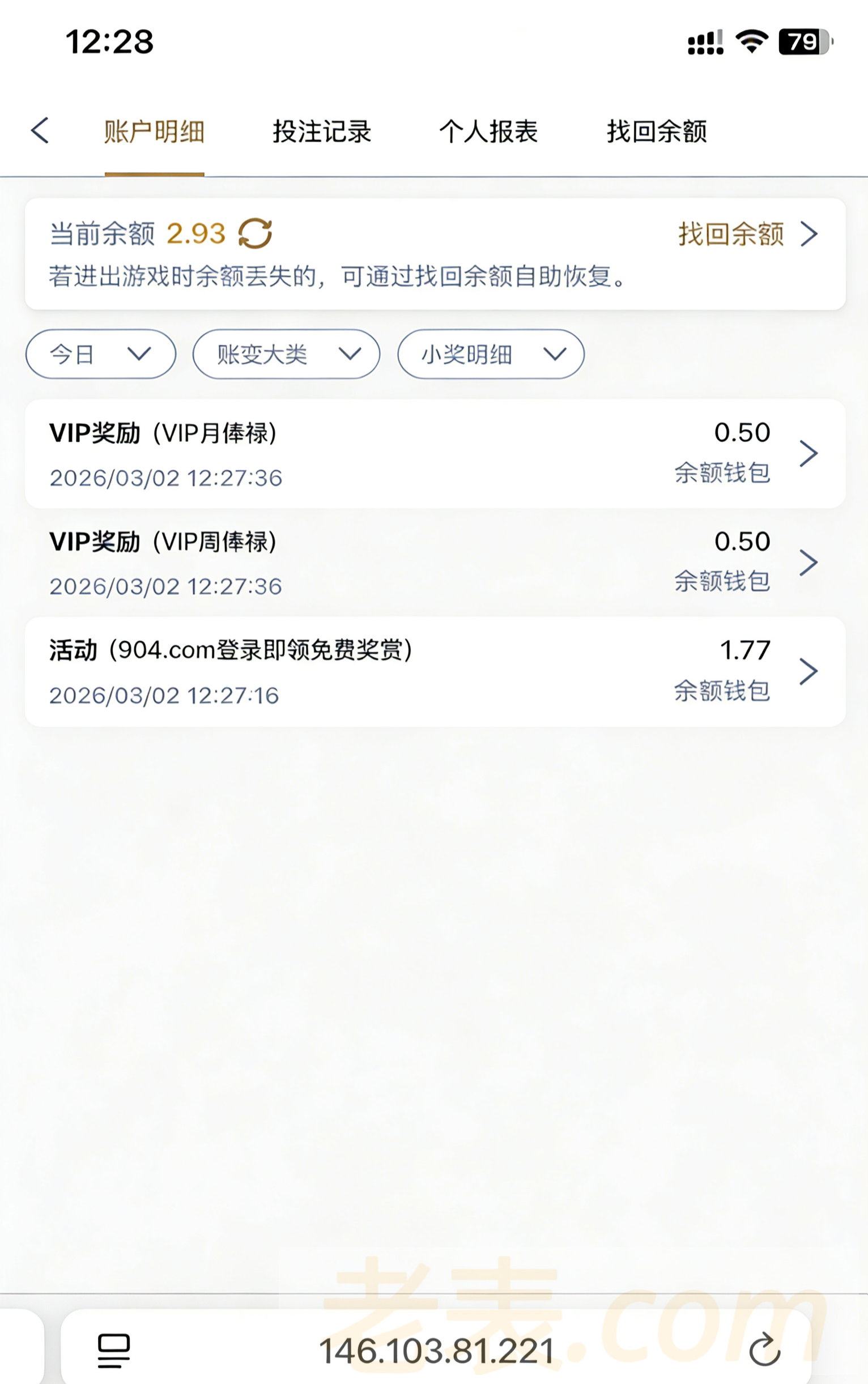Open the browser page menu icon
This screenshot has width=868, height=1384.
[114, 1351]
